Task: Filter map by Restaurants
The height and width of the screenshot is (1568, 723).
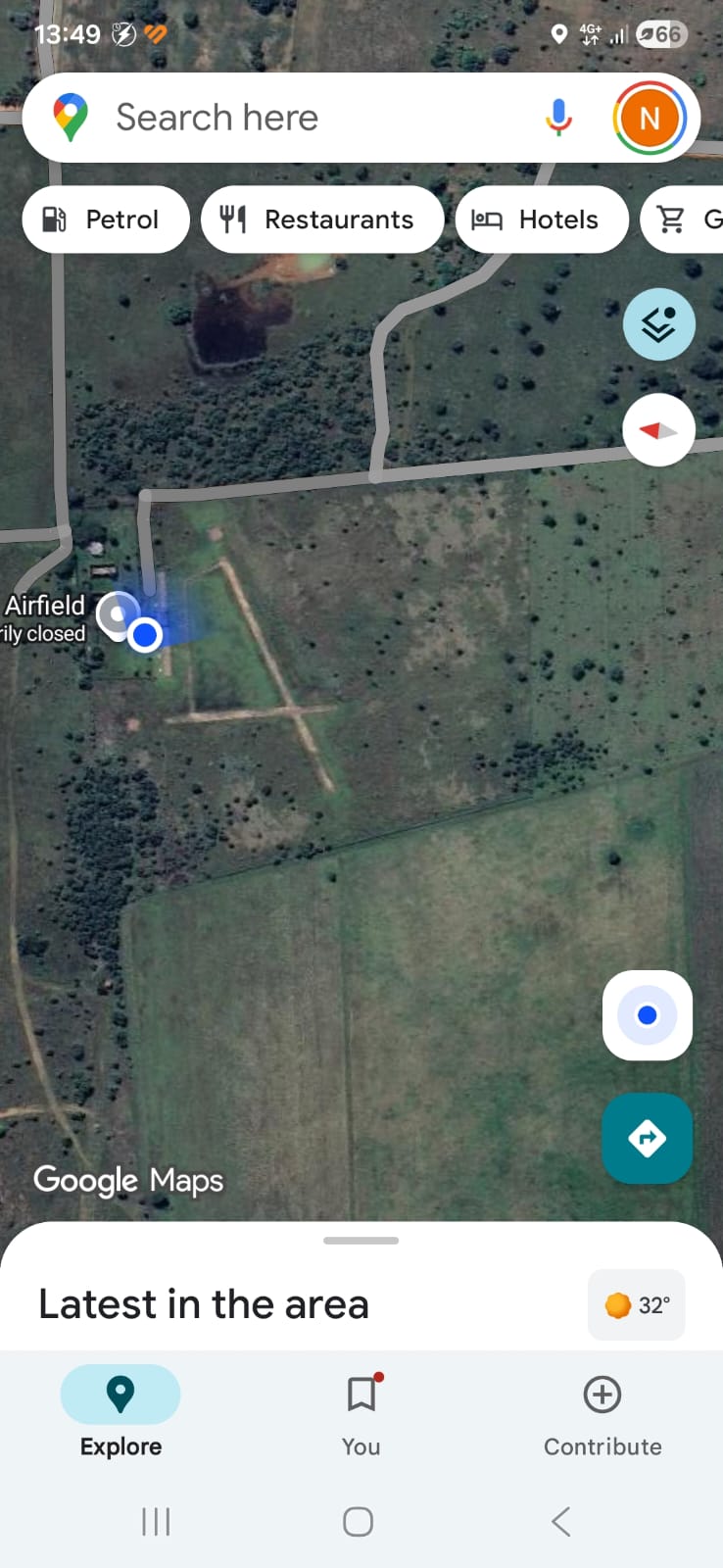Action: pos(321,220)
